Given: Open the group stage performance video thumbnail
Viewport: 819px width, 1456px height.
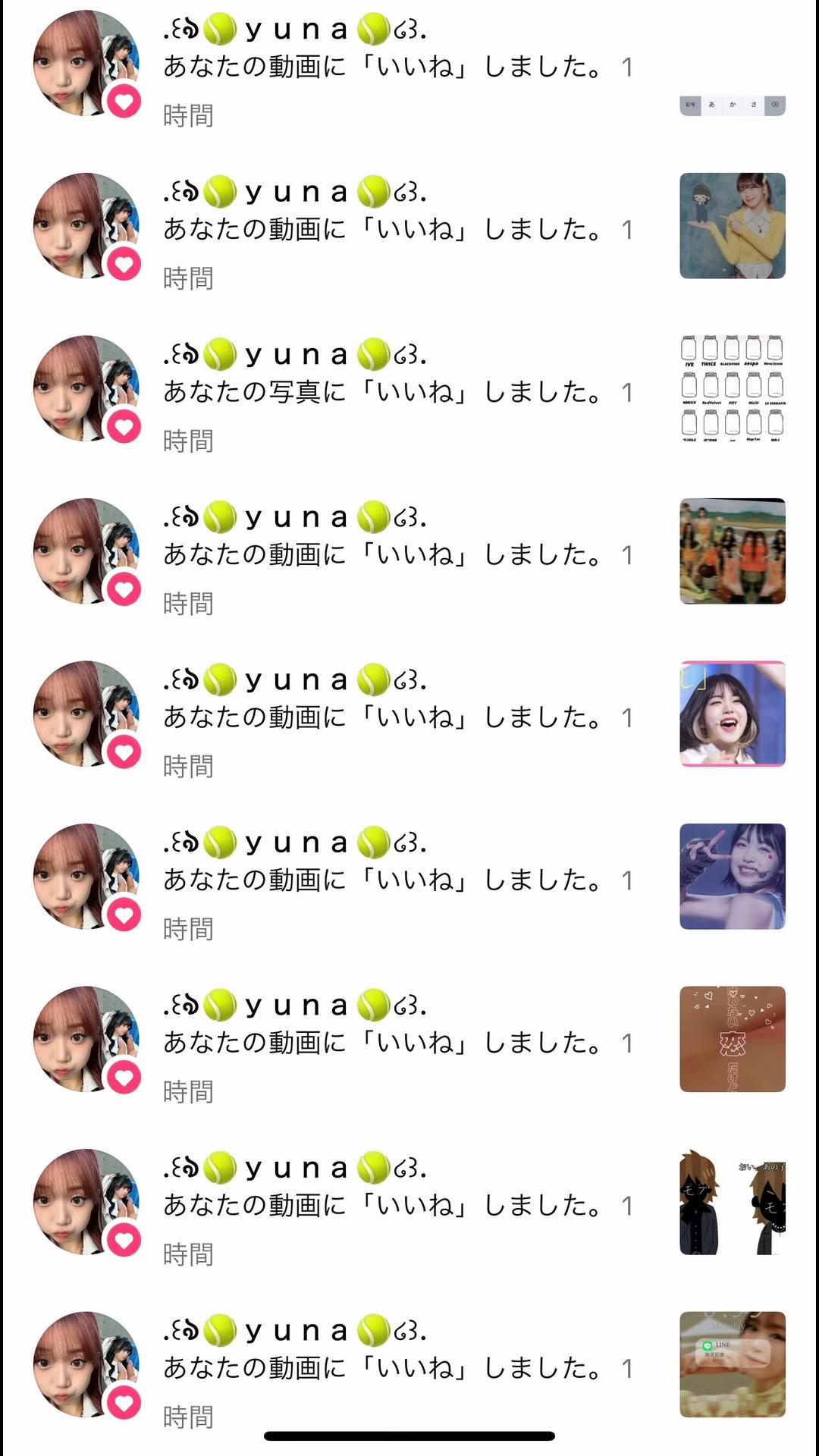Looking at the screenshot, I should pos(732,551).
